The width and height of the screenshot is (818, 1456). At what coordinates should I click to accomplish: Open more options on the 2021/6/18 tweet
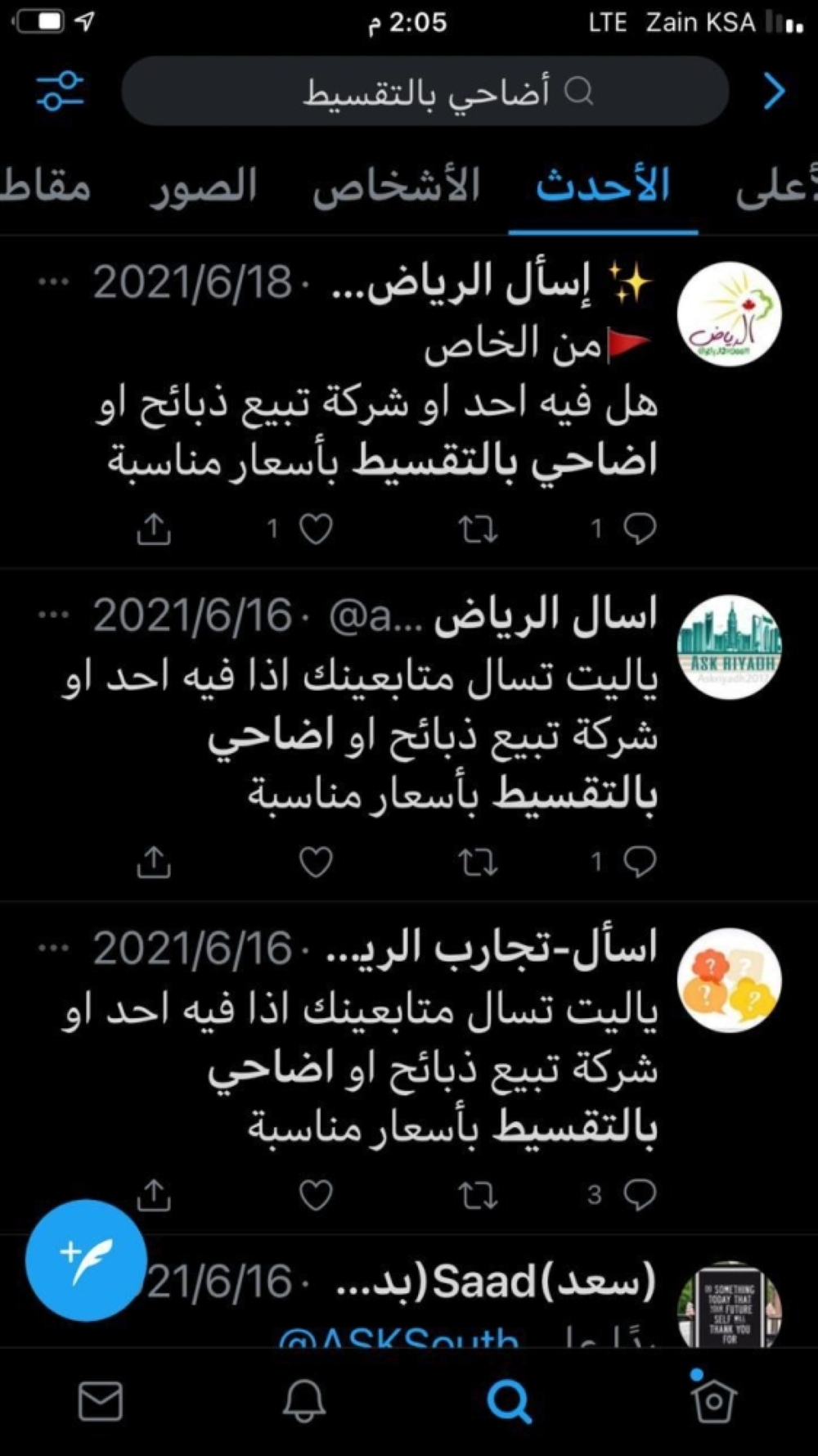coord(54,282)
